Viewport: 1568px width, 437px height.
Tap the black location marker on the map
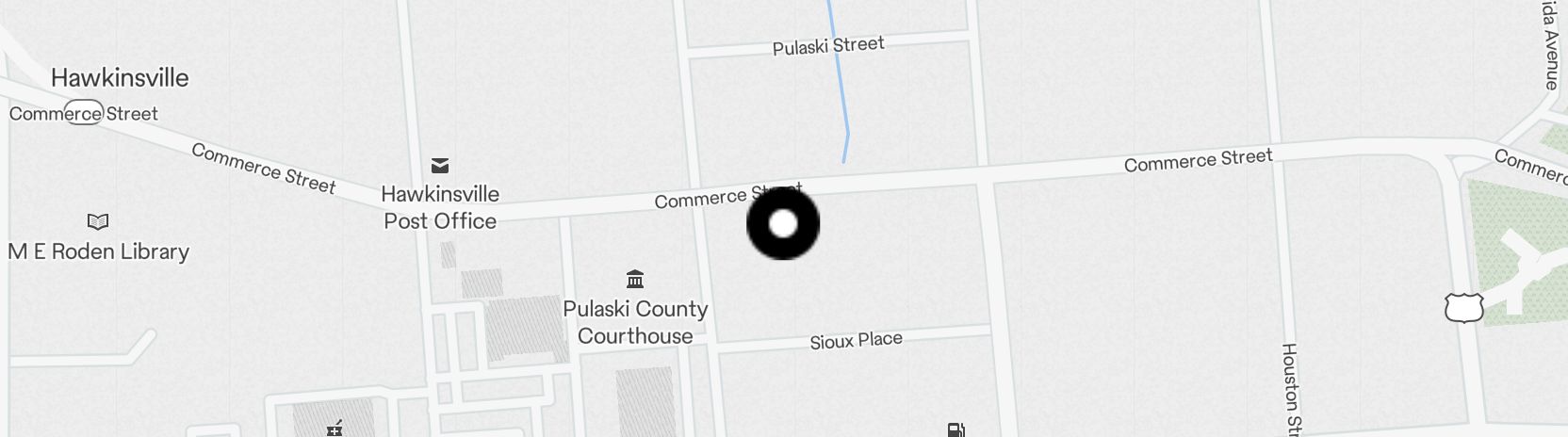[x=783, y=224]
